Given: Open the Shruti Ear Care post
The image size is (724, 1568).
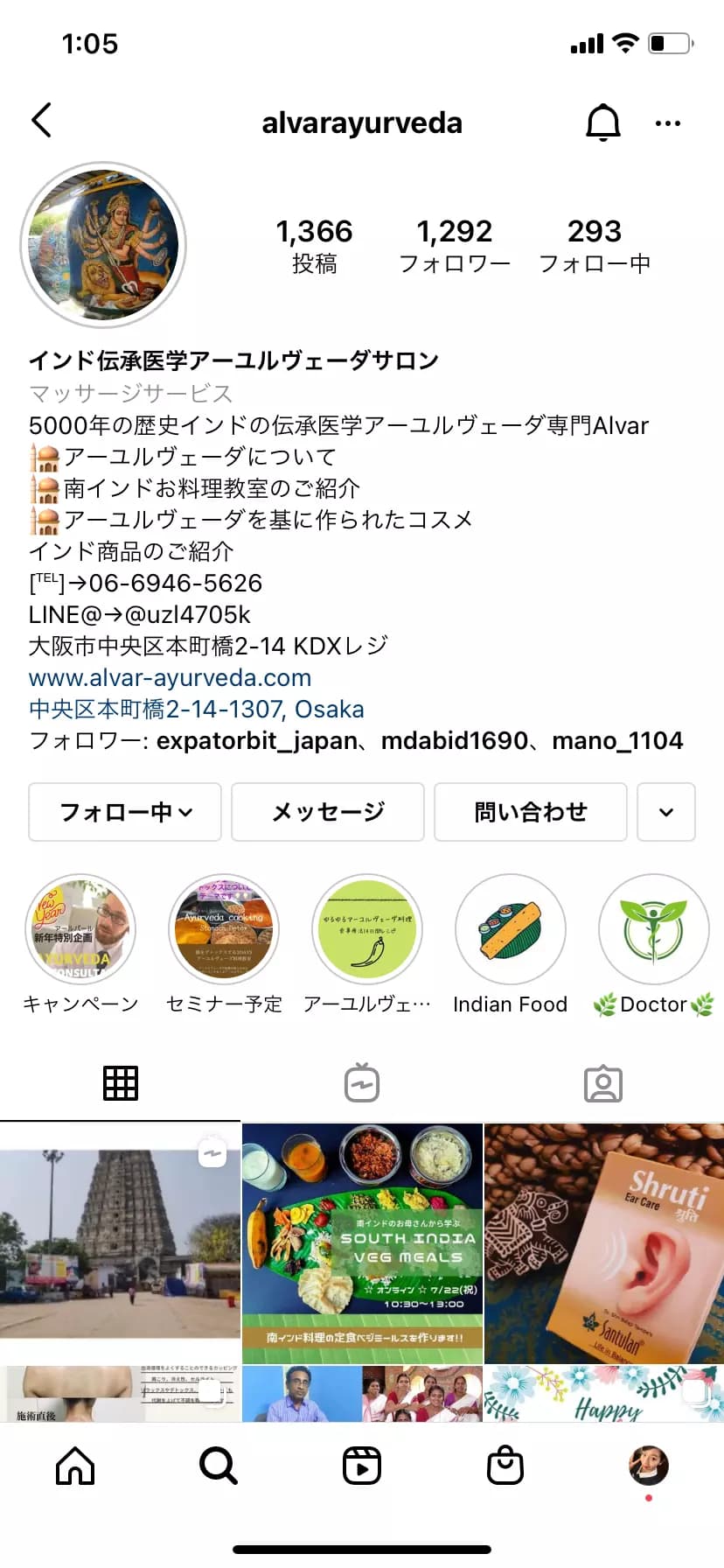Looking at the screenshot, I should click(604, 1242).
